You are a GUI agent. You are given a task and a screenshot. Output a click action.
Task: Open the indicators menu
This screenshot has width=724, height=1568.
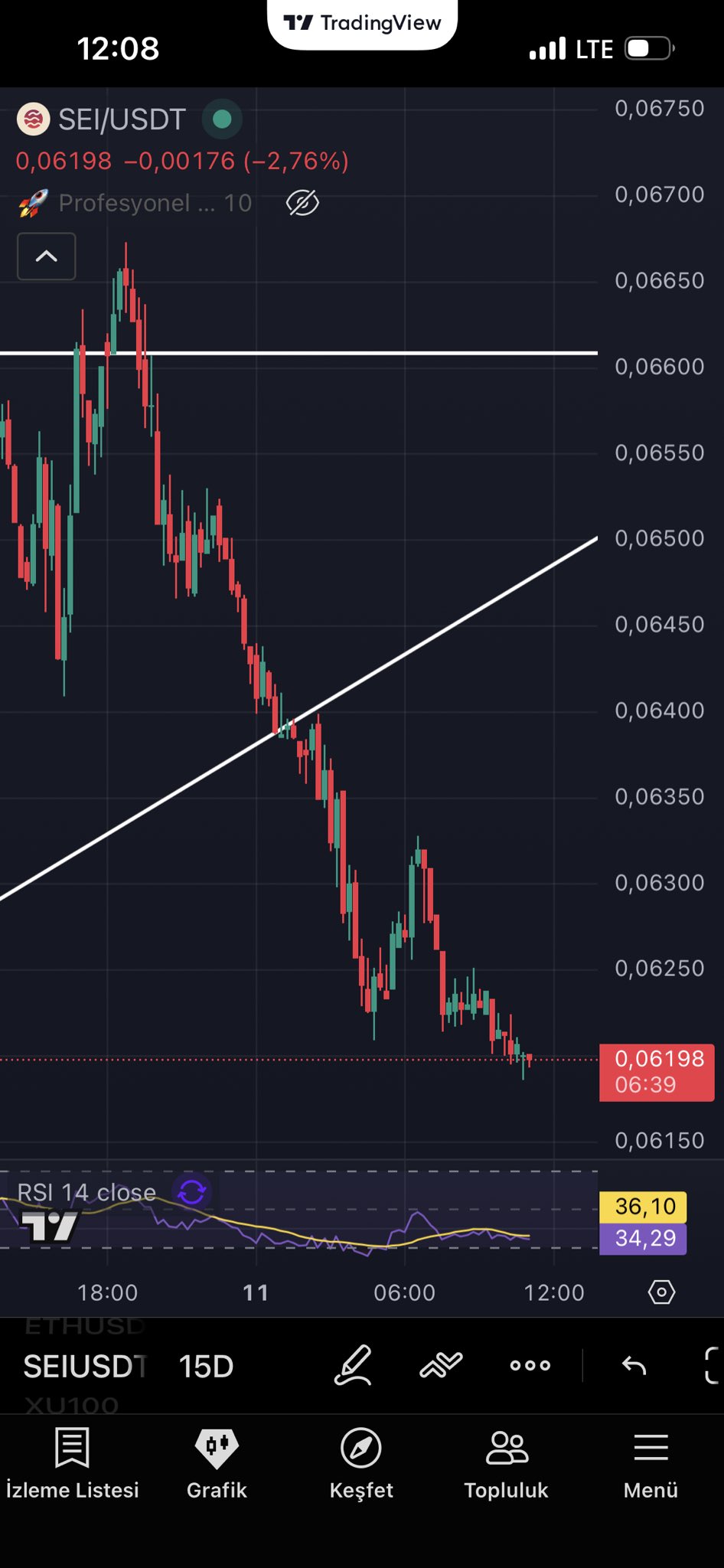pos(441,1365)
